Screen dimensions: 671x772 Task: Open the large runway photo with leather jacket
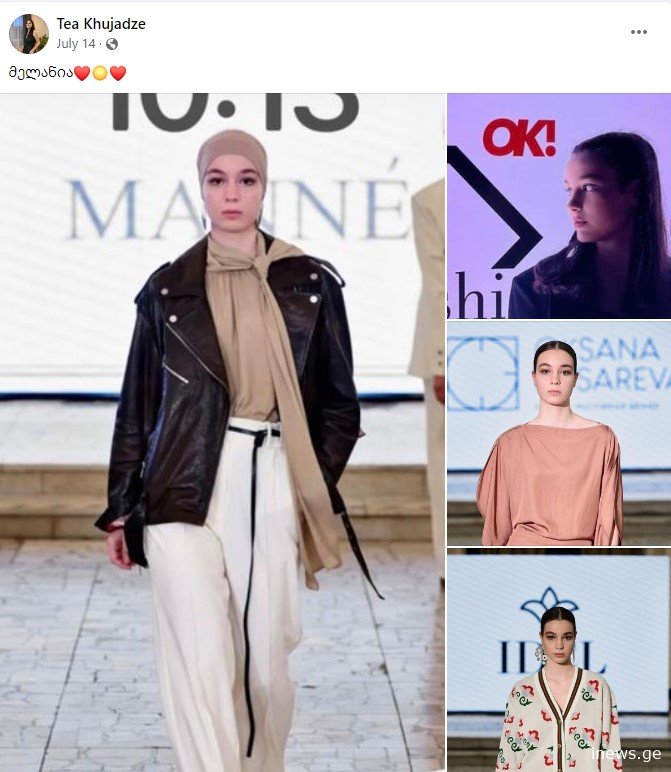point(222,432)
